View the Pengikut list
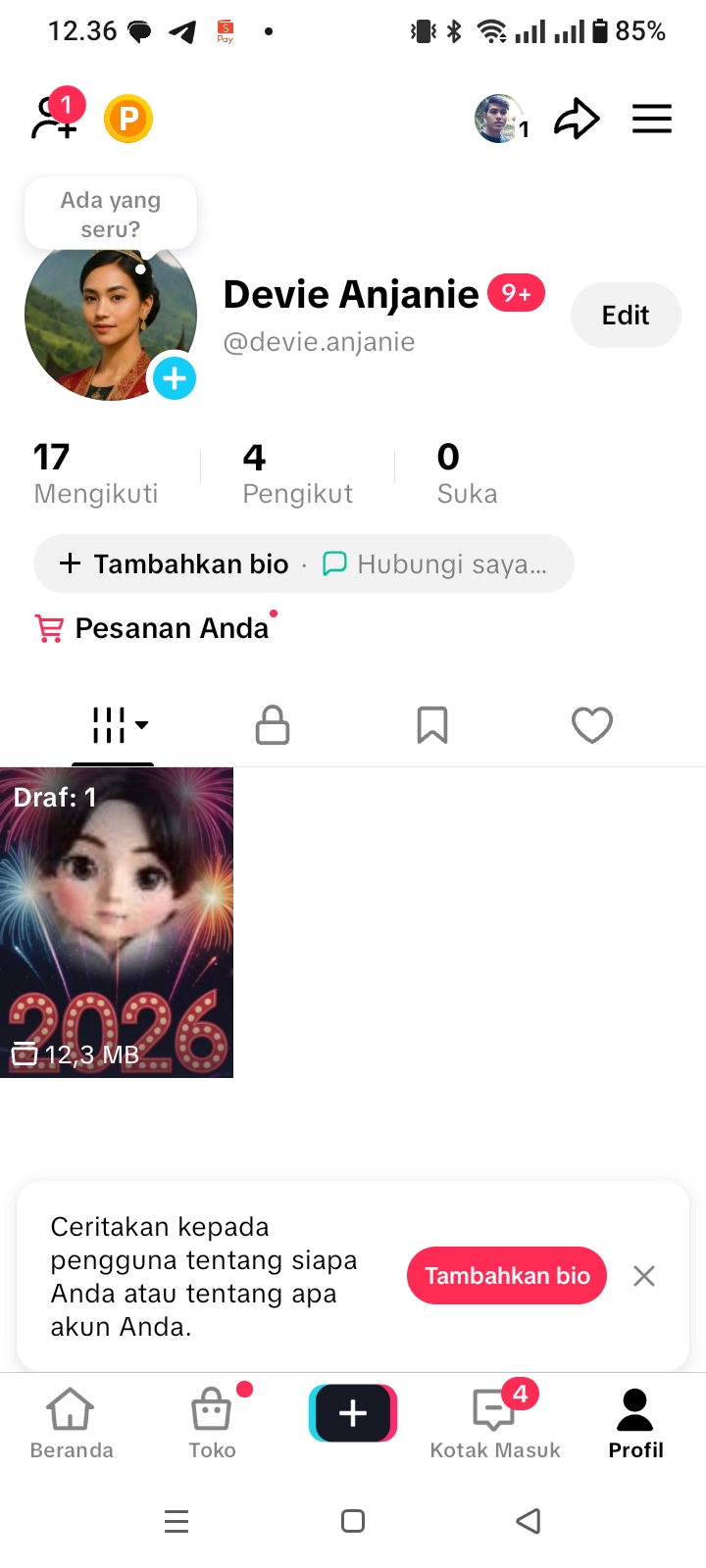 [x=297, y=473]
